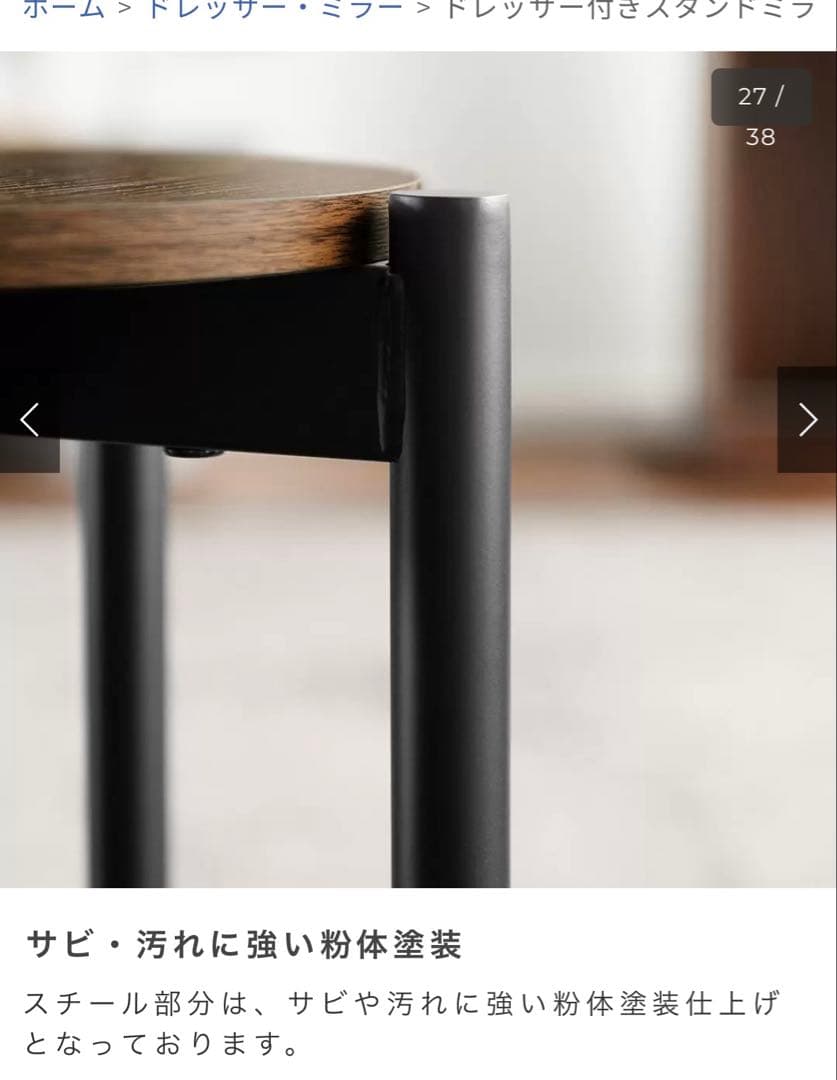Go back to the previous product image
This screenshot has height=1080, width=837.
pyautogui.click(x=29, y=420)
